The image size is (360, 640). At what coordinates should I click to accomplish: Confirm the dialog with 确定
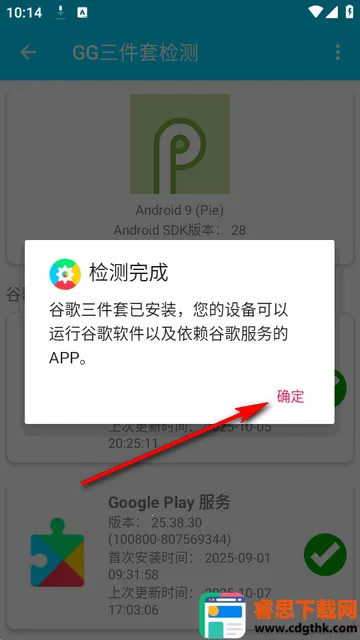pos(290,396)
